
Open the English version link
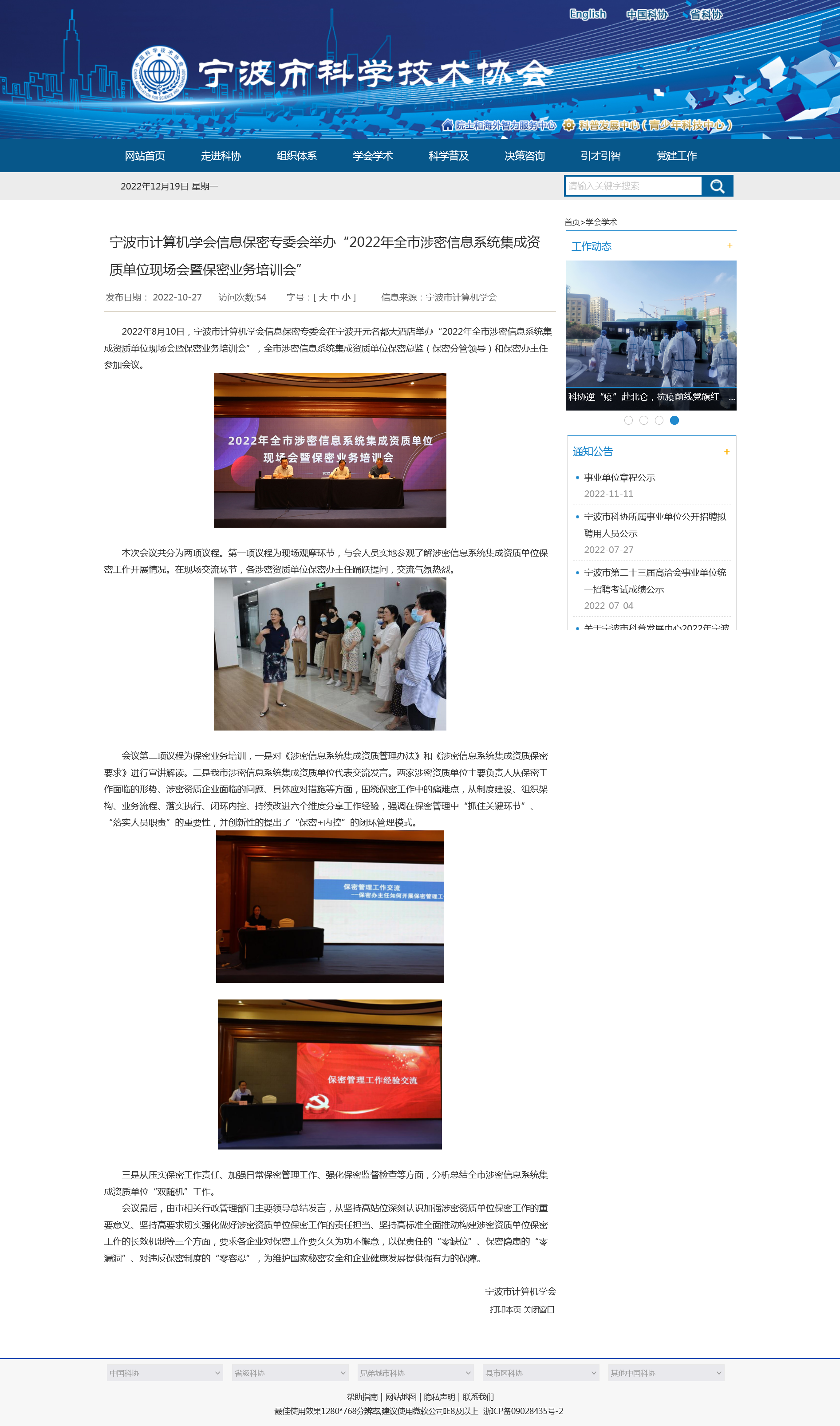(587, 14)
